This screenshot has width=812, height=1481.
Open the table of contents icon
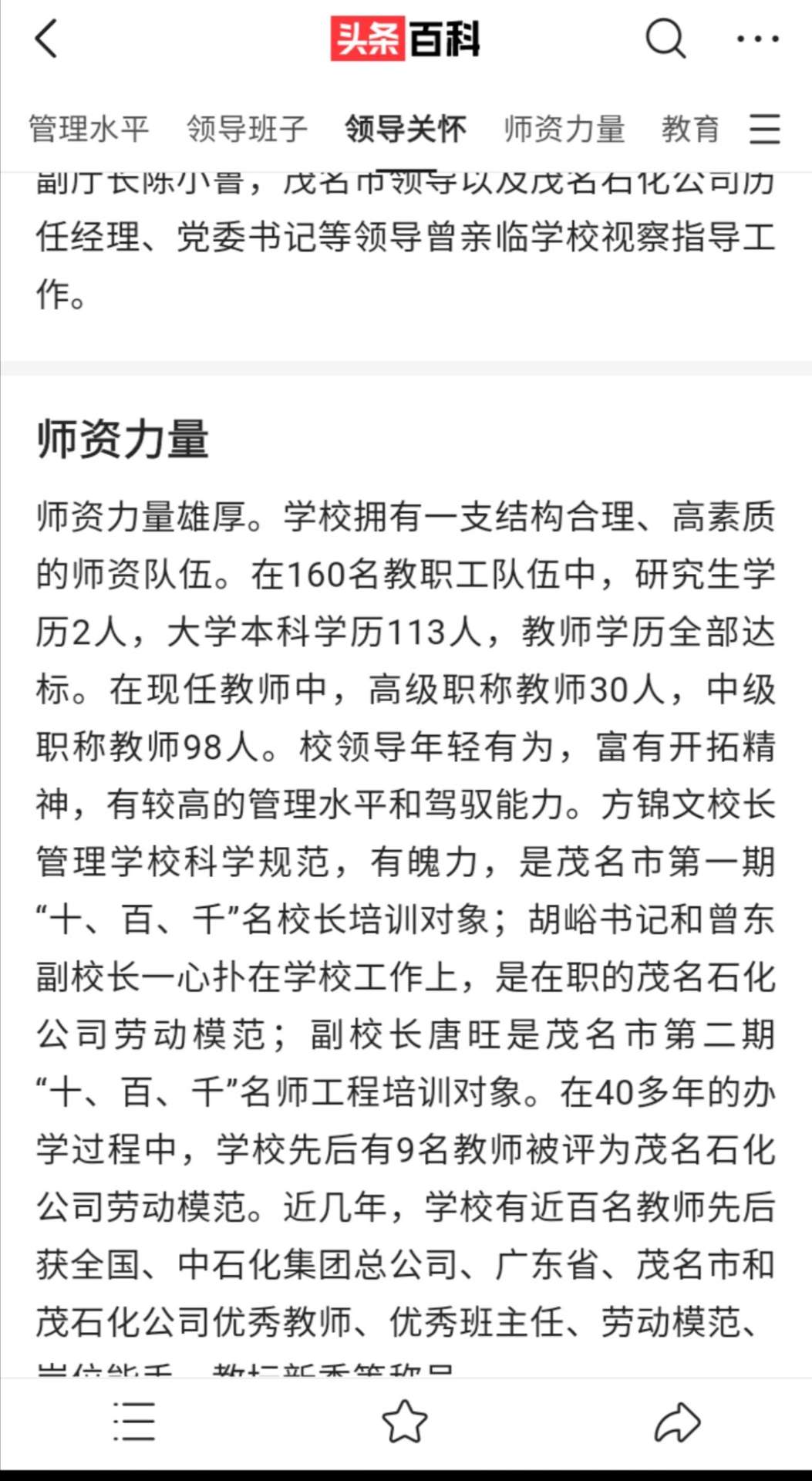pos(135,1422)
